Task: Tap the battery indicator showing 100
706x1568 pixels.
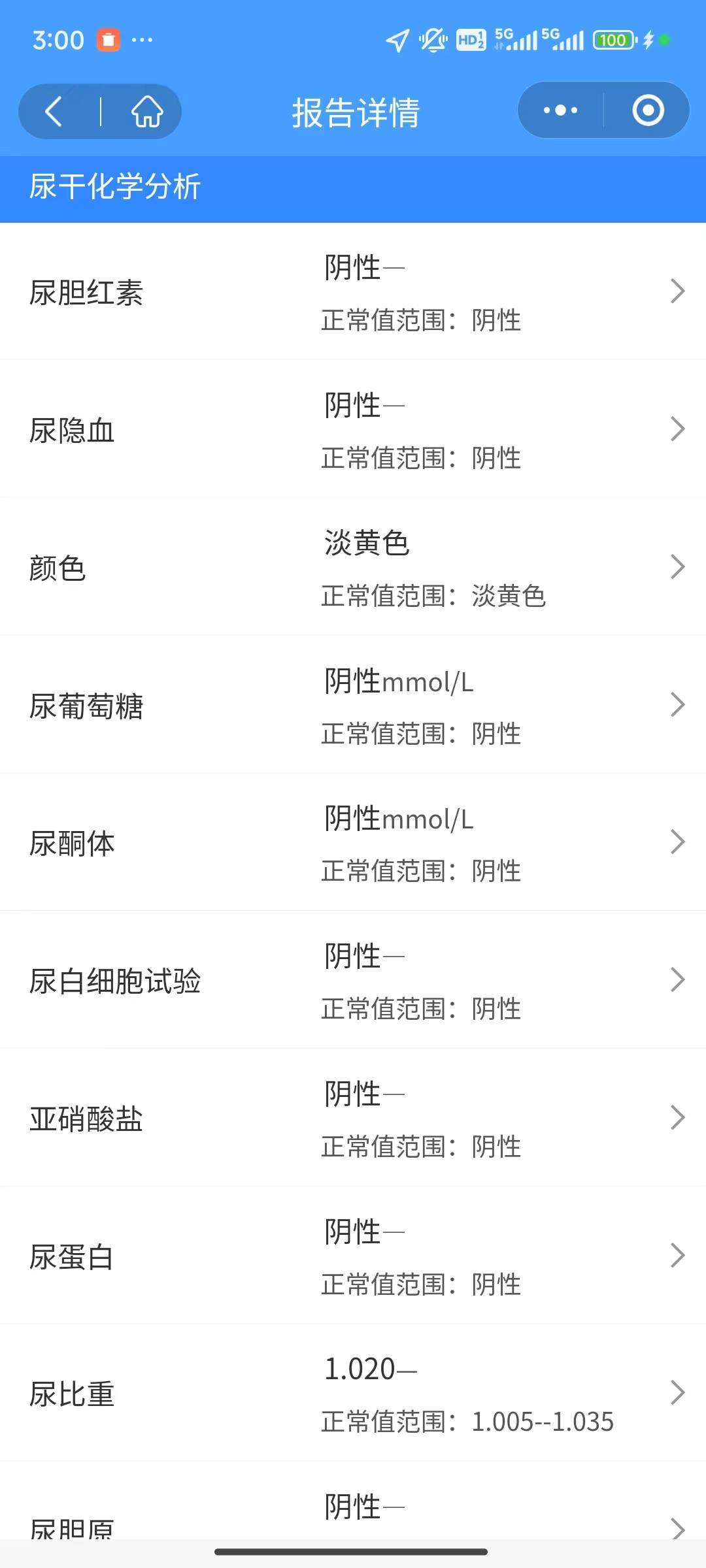Action: click(612, 39)
